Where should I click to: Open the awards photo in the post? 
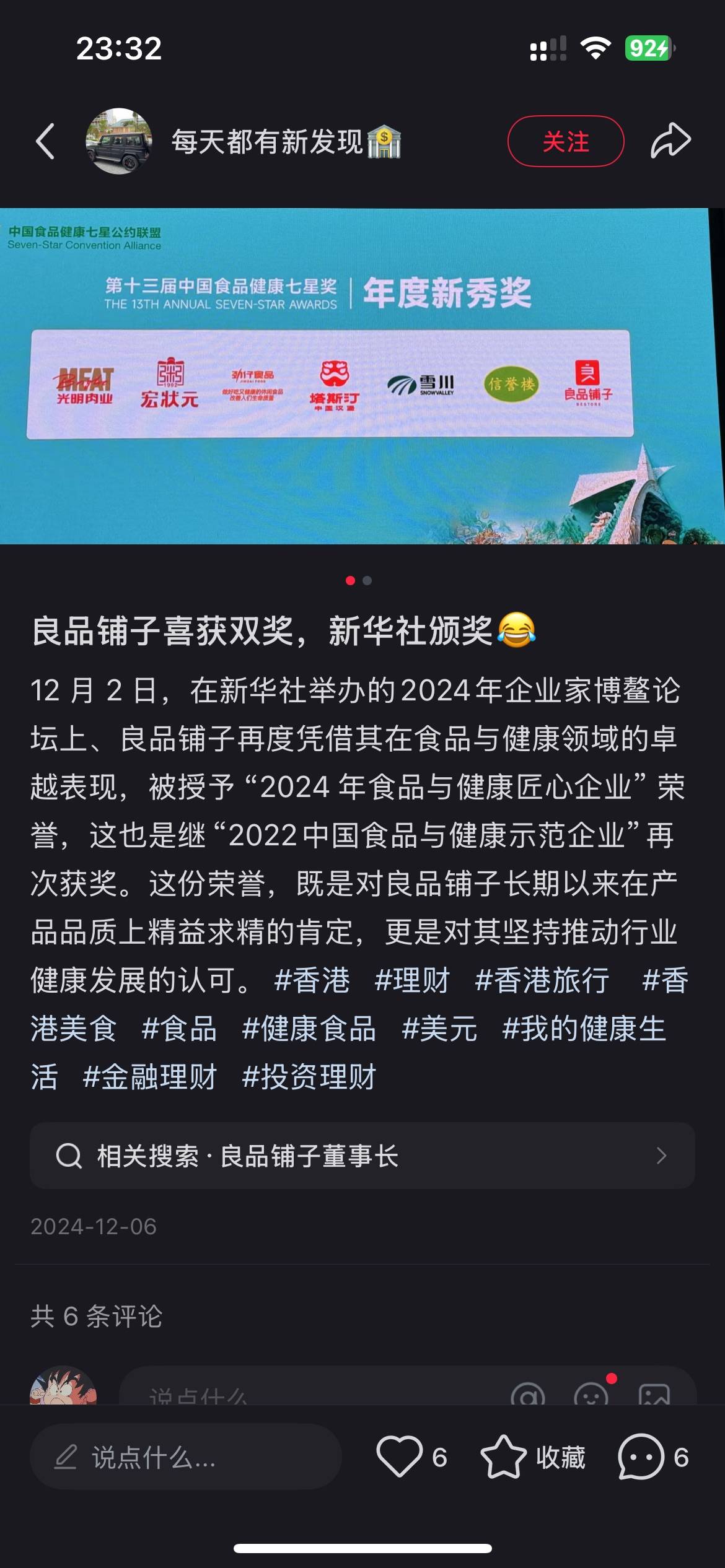point(362,376)
